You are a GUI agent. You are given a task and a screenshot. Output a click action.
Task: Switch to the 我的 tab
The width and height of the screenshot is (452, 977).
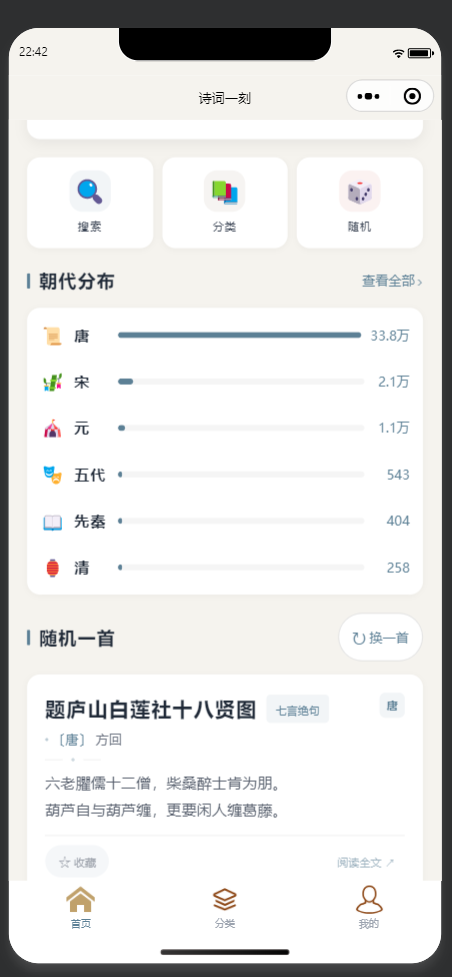(x=368, y=908)
